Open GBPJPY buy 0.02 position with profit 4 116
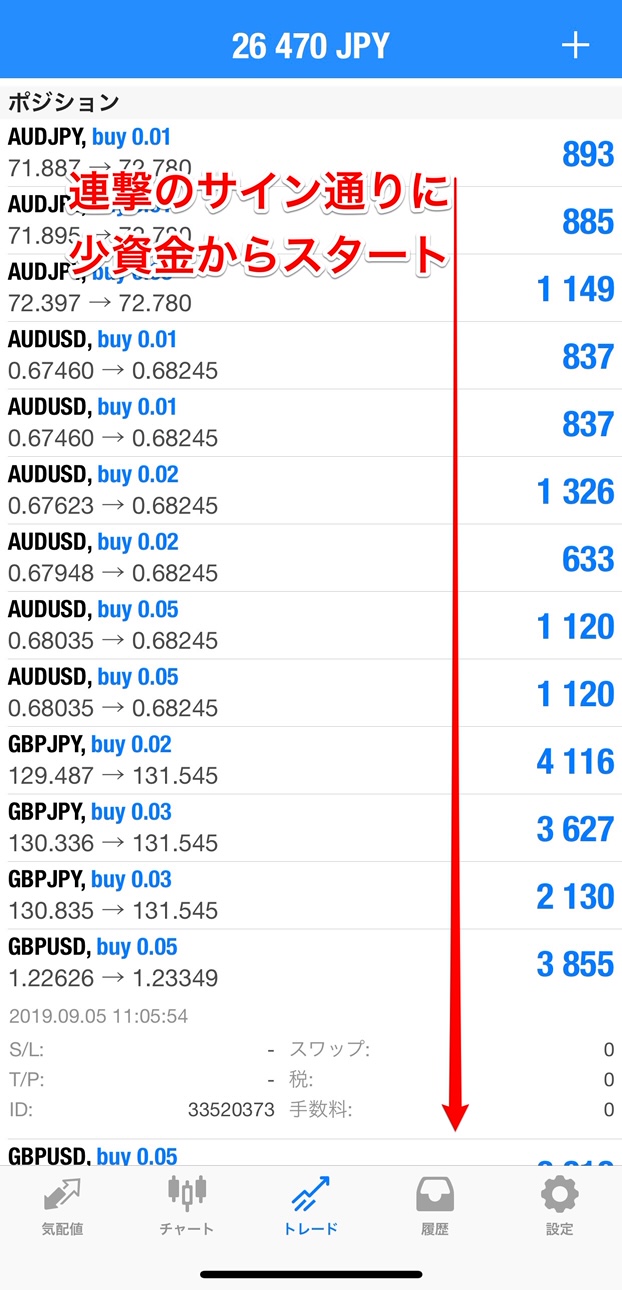Image resolution: width=622 pixels, height=1290 pixels. tap(311, 760)
